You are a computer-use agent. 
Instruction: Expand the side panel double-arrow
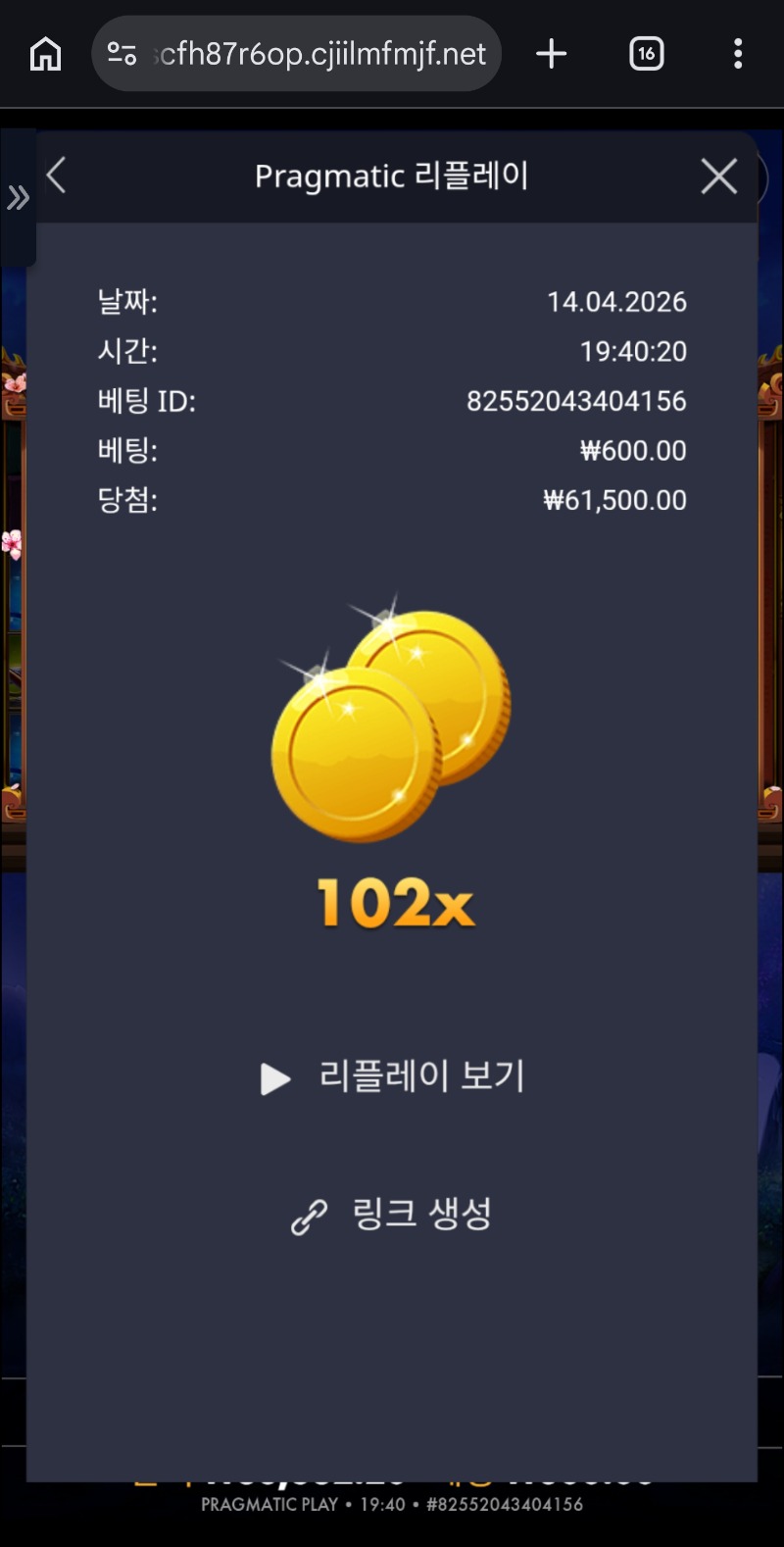[x=18, y=198]
